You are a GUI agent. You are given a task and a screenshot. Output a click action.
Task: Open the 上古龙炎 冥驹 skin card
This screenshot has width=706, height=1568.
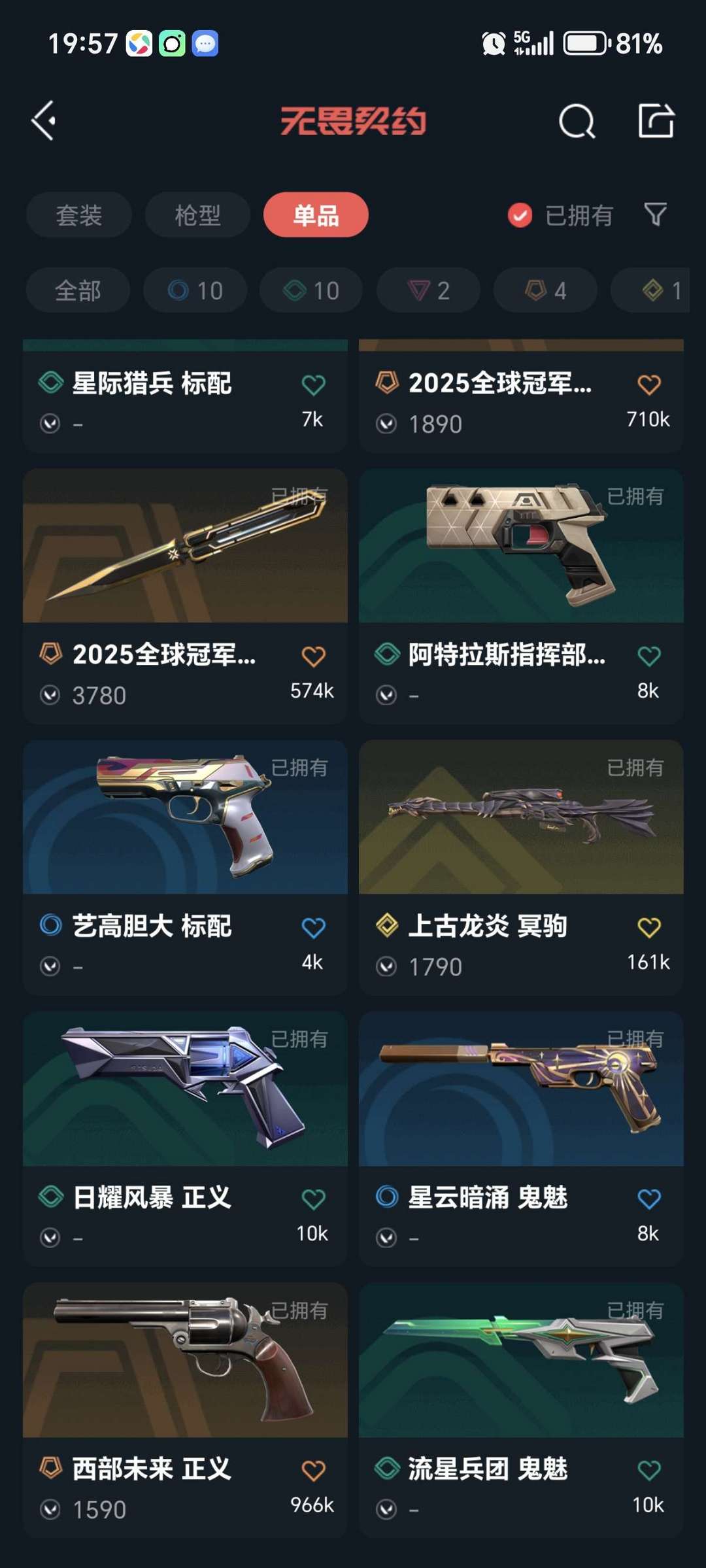pyautogui.click(x=521, y=867)
